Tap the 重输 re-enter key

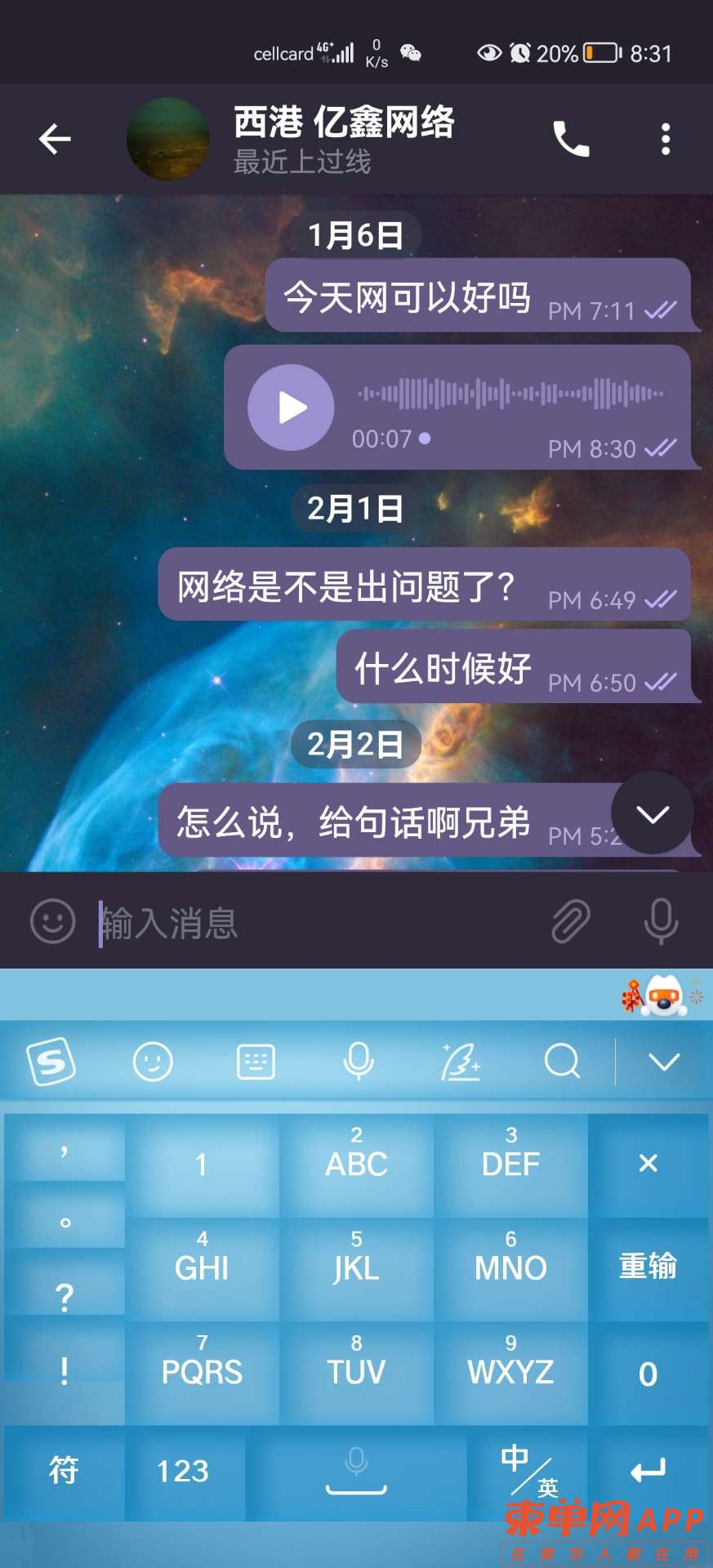click(648, 1267)
